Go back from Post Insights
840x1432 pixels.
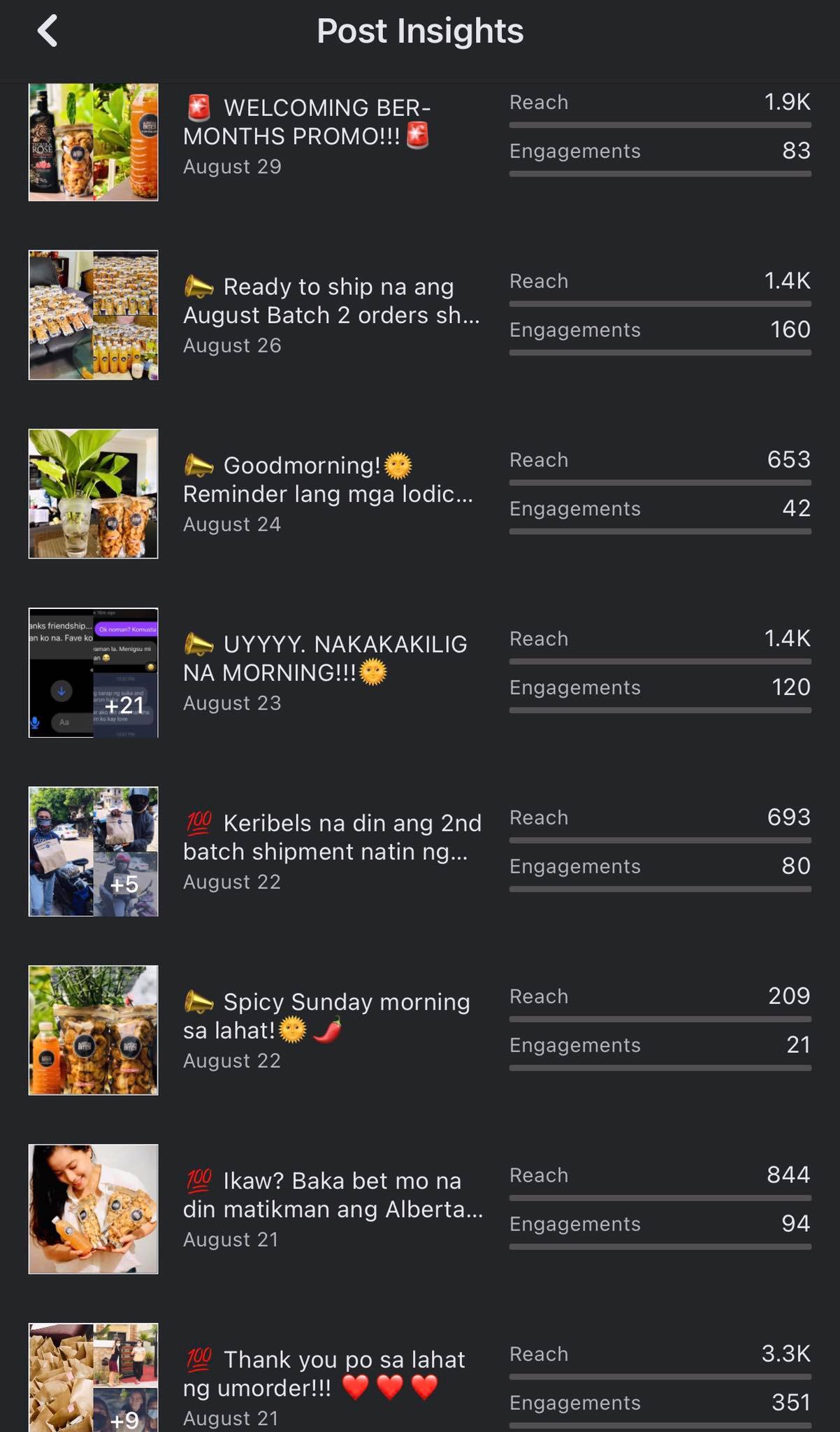tap(48, 31)
